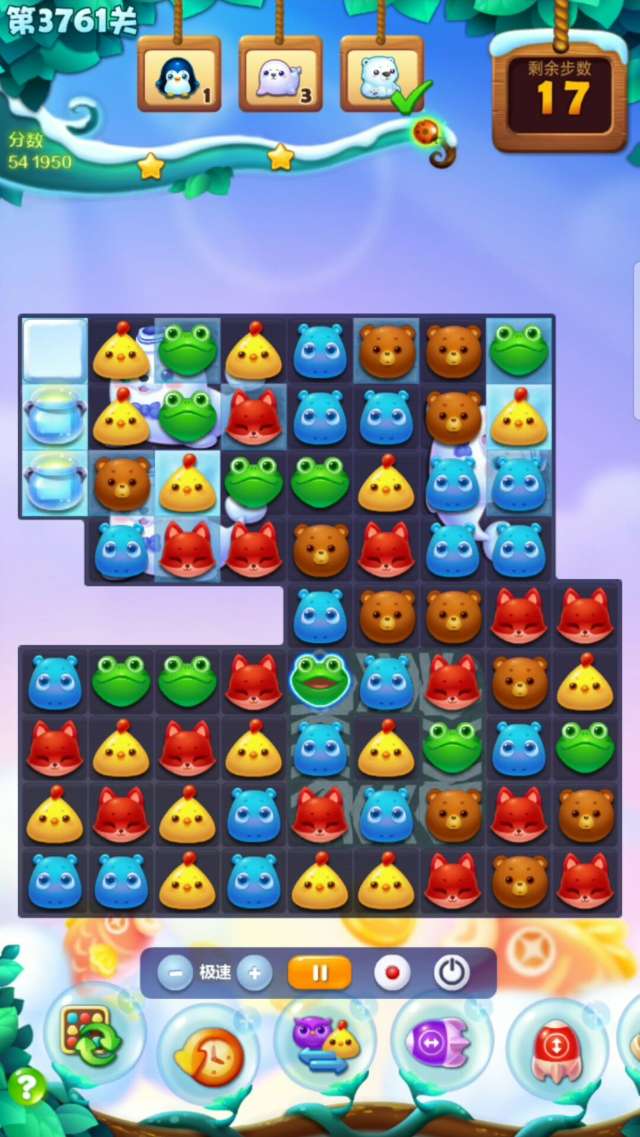The height and width of the screenshot is (1137, 640).
Task: Use the board shuffle booster
Action: click(92, 1036)
